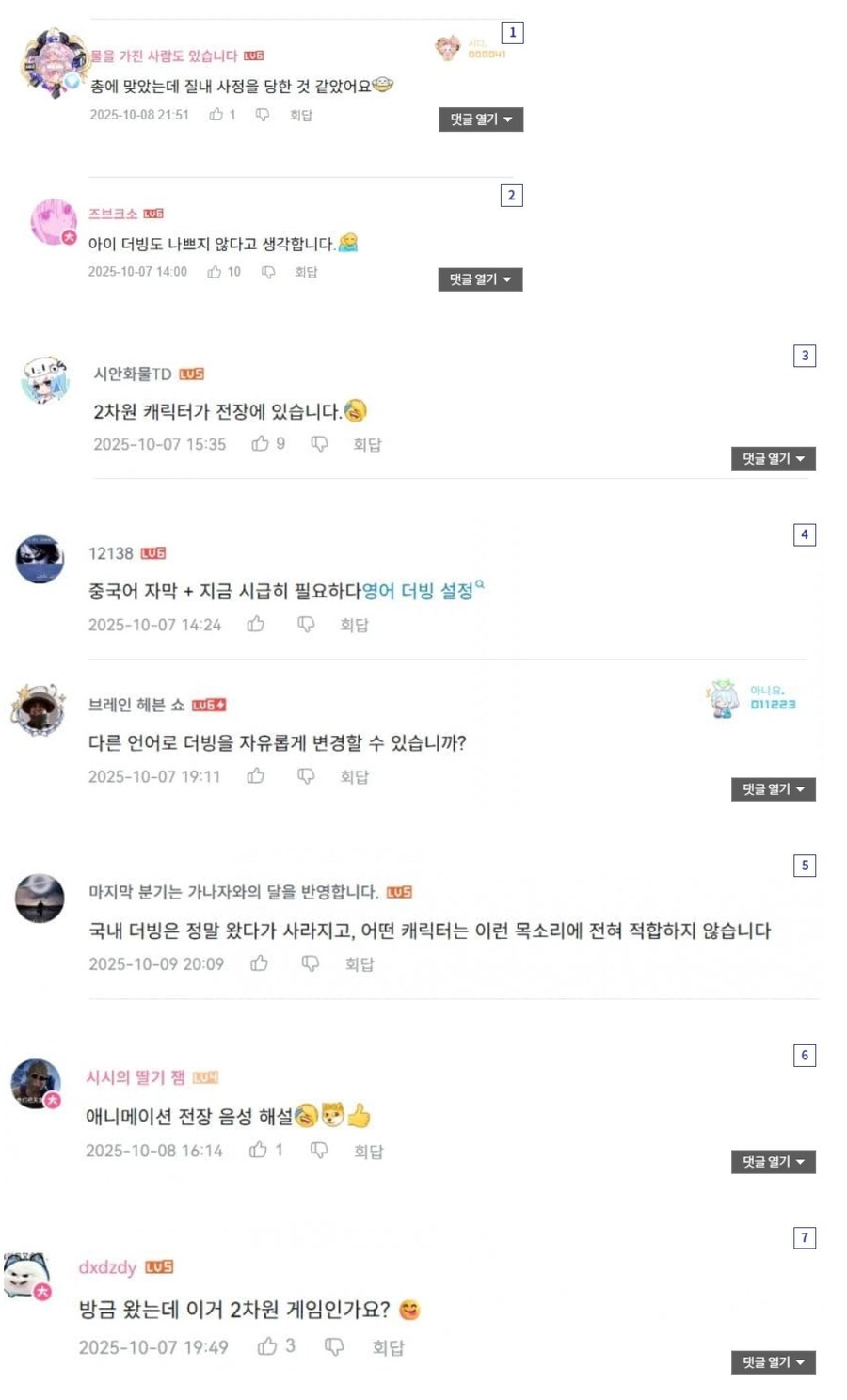This screenshot has height=1400, width=847.
Task: Click the search icon beside 영어 더빙 설정
Action: coord(481,583)
